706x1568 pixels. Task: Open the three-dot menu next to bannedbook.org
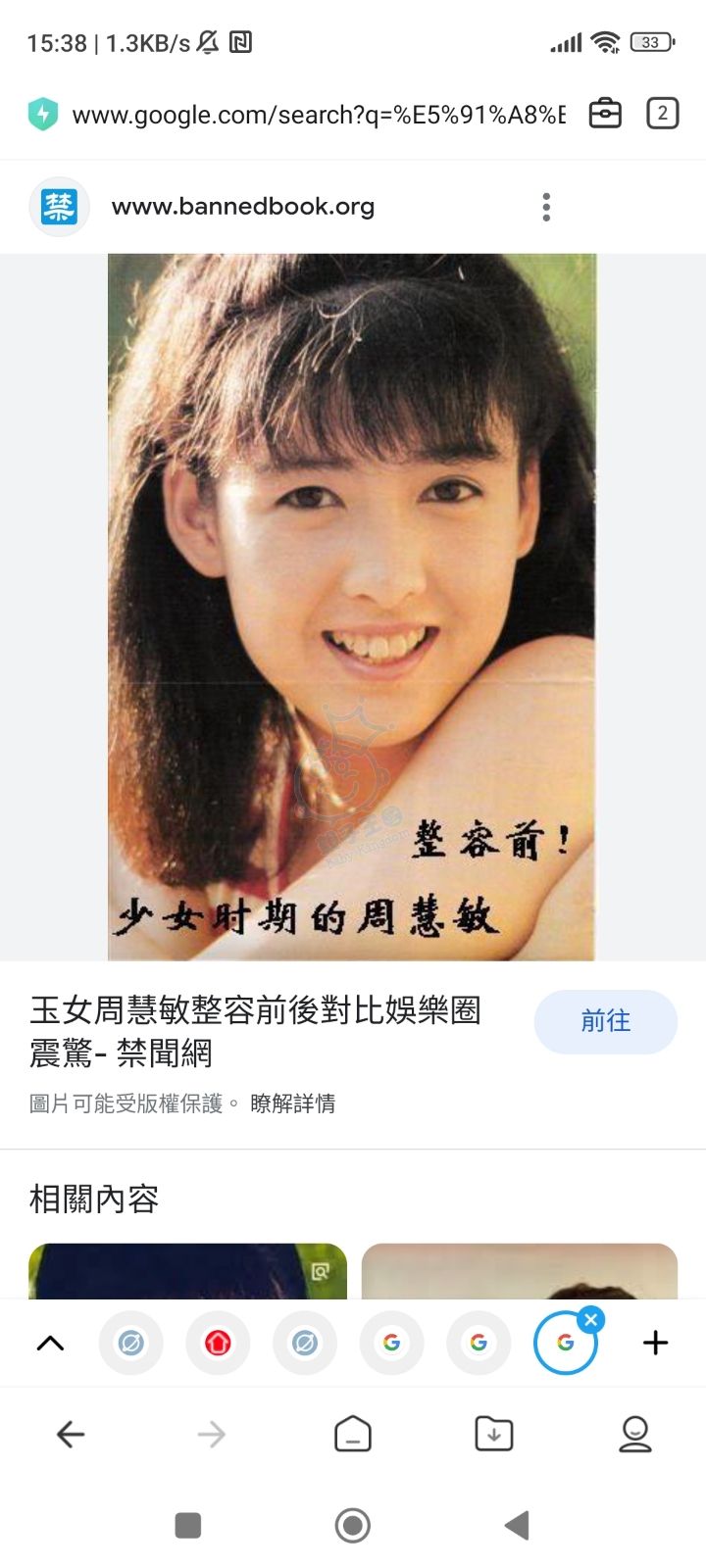click(546, 207)
